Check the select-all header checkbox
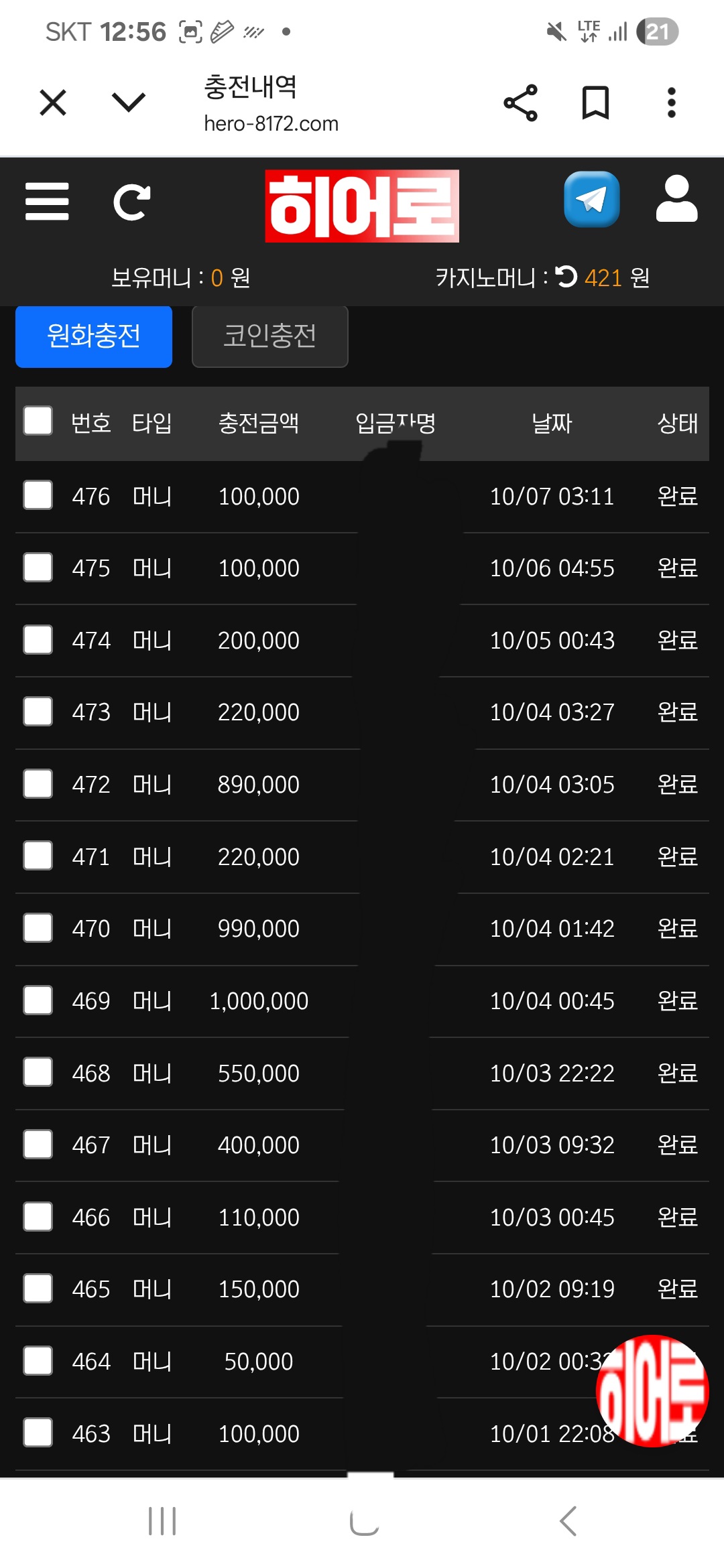Screen dimensions: 724x1568 coord(38,421)
